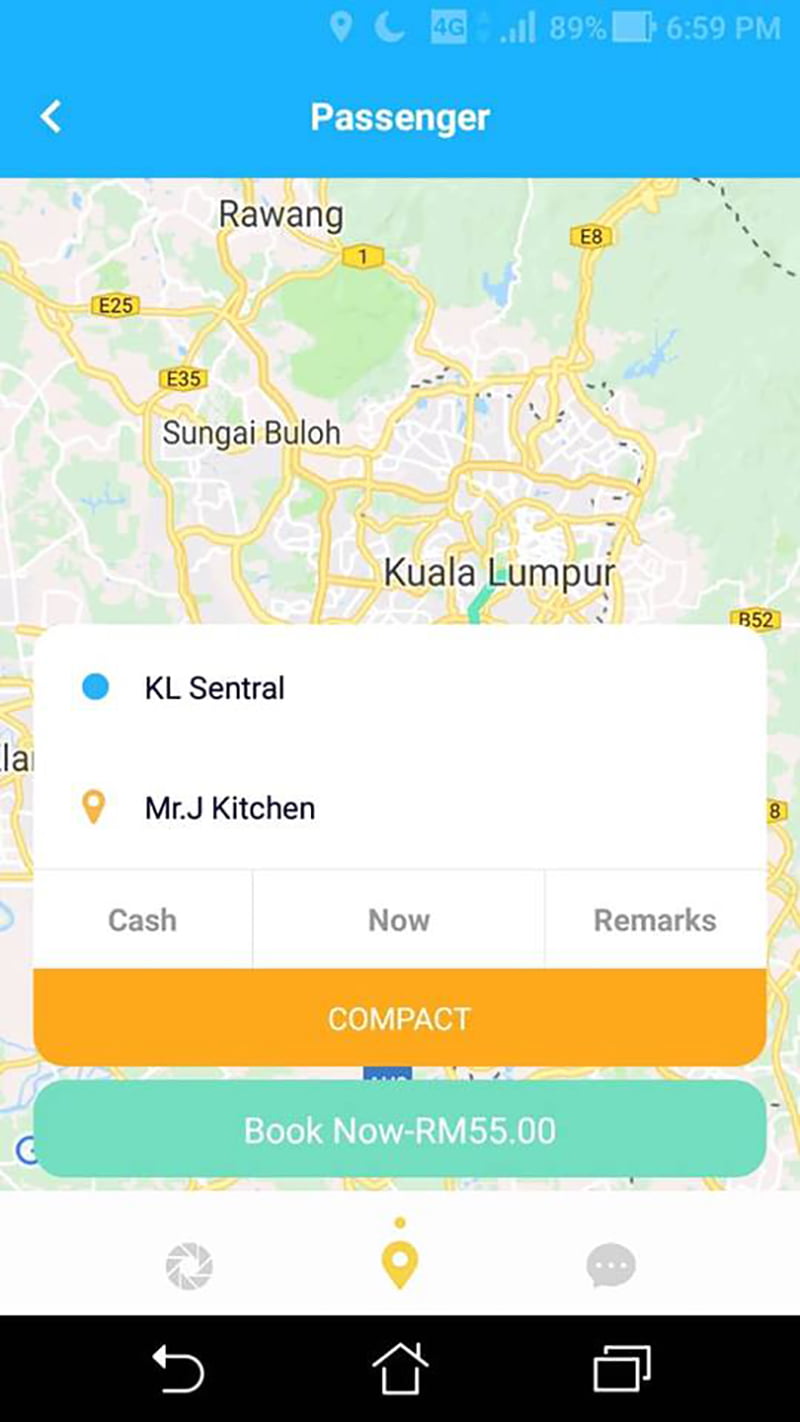The image size is (800, 1422).
Task: Add Remarks for the driver
Action: coord(655,920)
